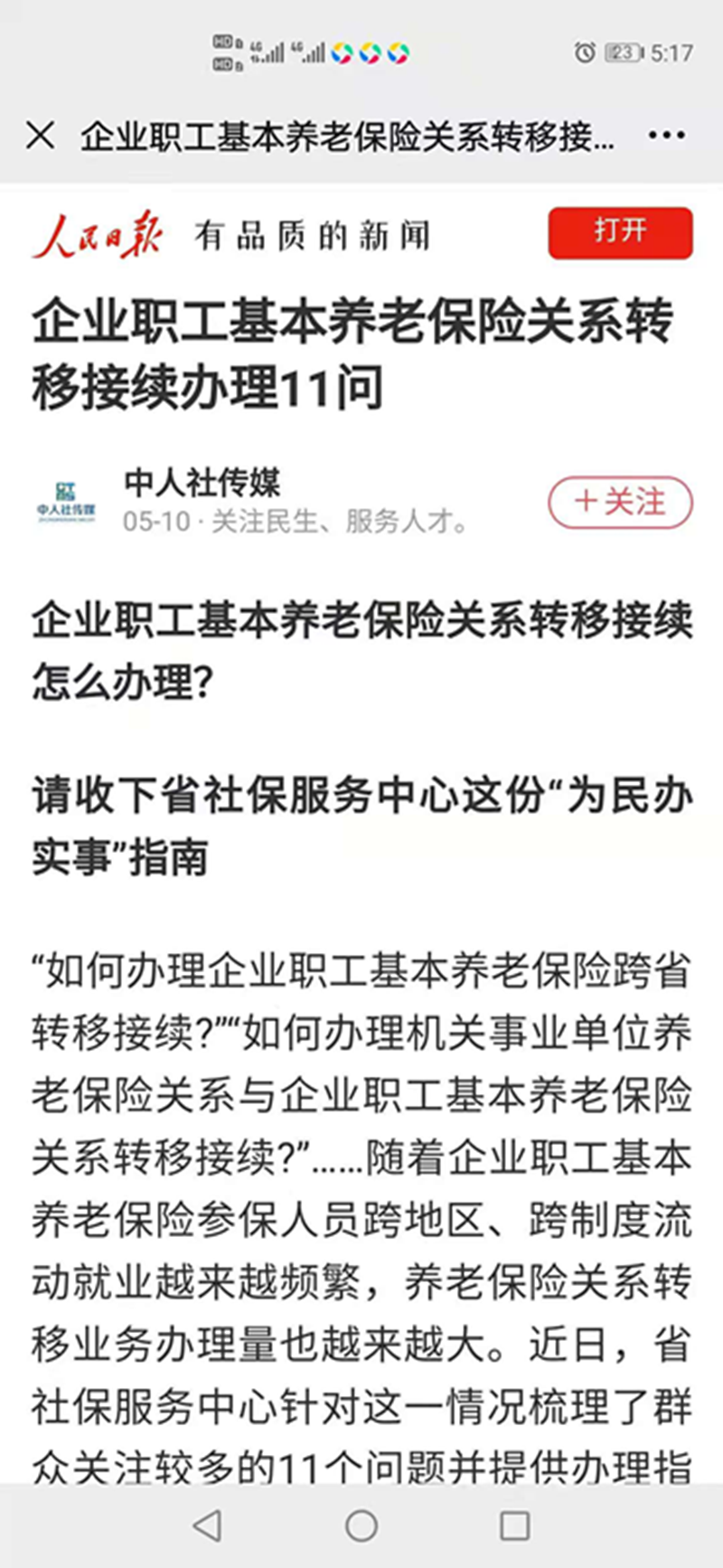Screen dimensions: 723x1568
Task: Open the three-dot overflow menu
Action: click(666, 137)
